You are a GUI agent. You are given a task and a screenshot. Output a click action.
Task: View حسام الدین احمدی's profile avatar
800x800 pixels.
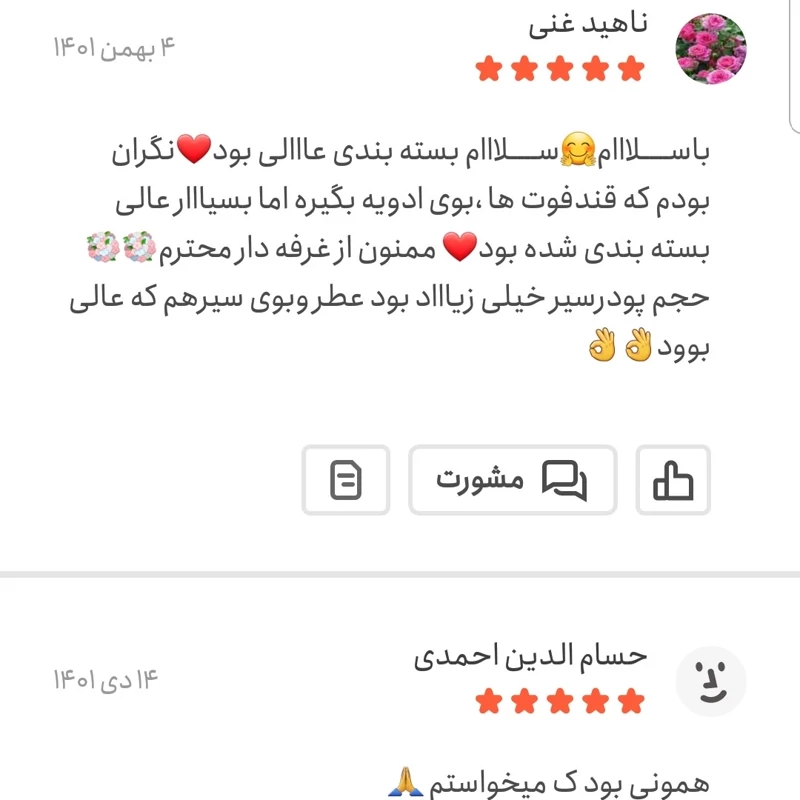tap(711, 681)
